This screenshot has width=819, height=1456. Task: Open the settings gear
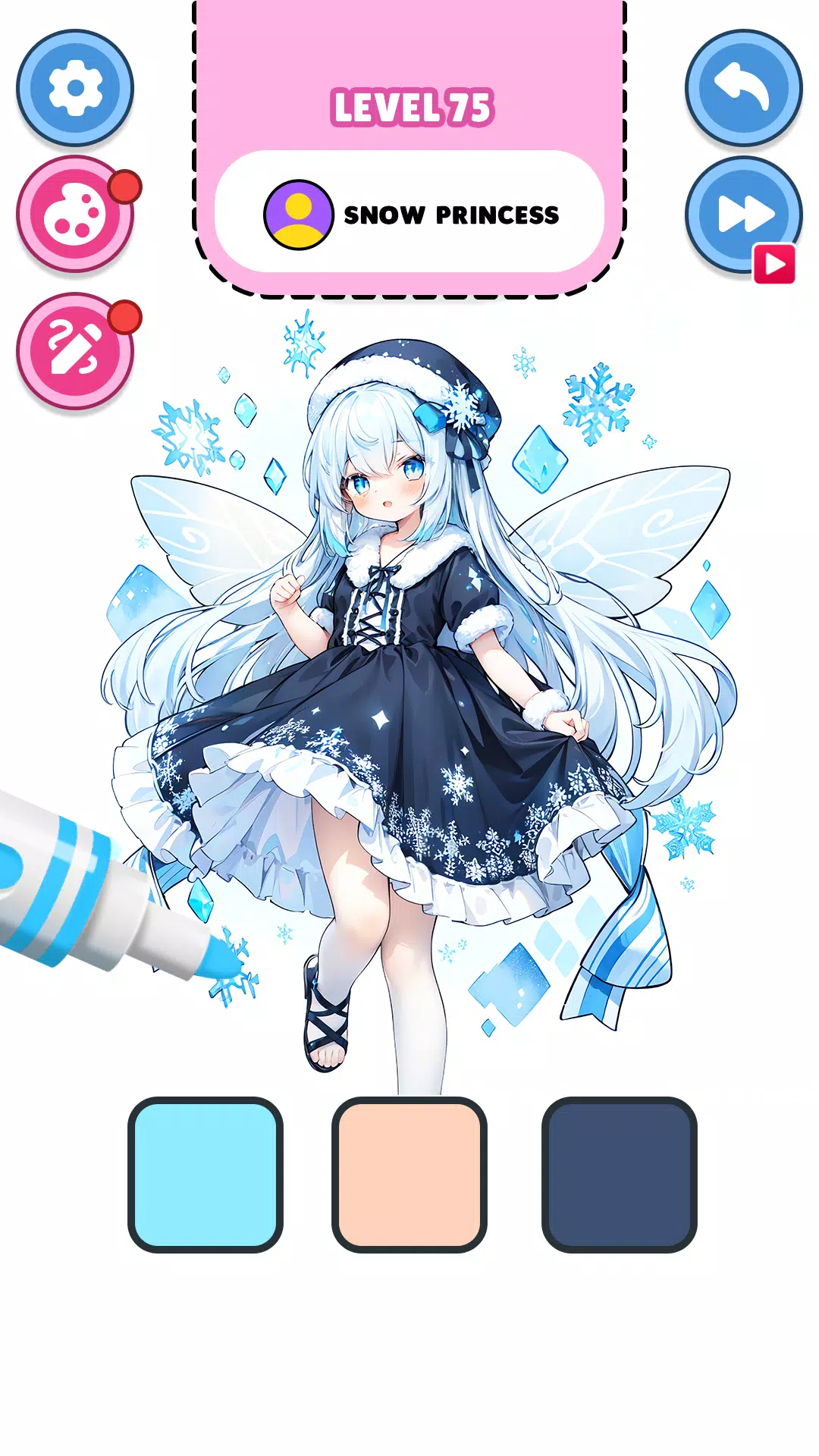[x=75, y=88]
